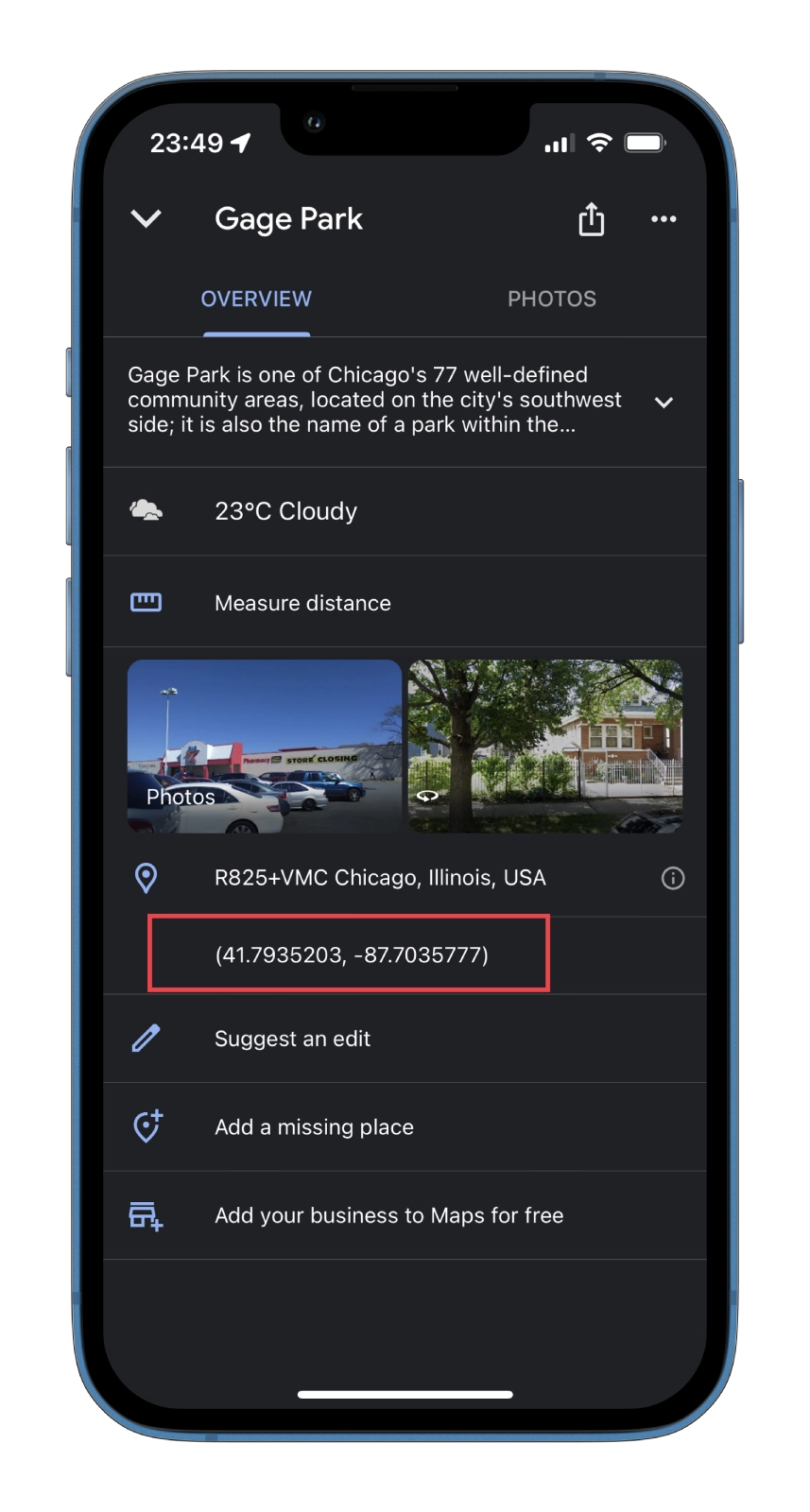Collapse the Gage Park place sheet
Screen dimensions: 810x1512
(x=146, y=219)
